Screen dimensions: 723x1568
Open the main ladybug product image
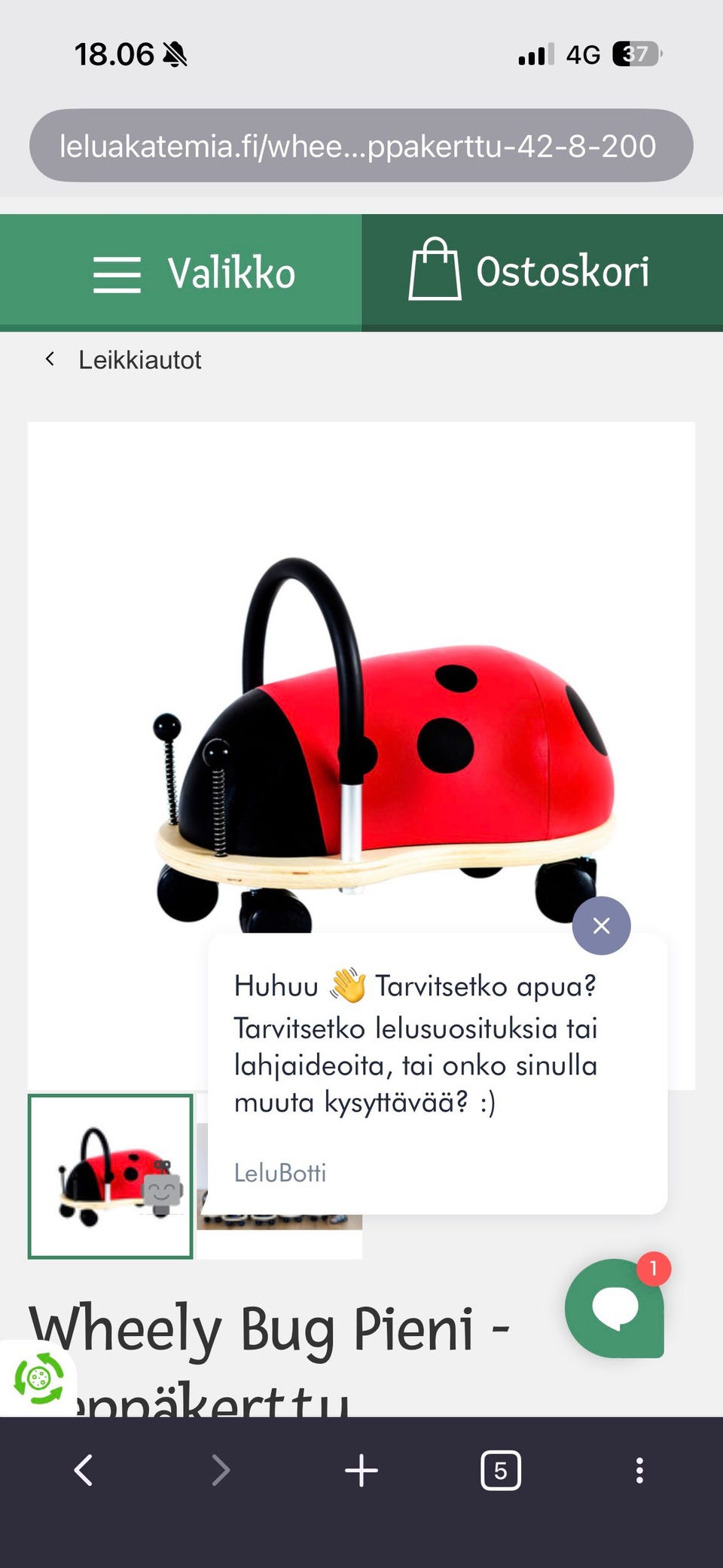pos(361,678)
